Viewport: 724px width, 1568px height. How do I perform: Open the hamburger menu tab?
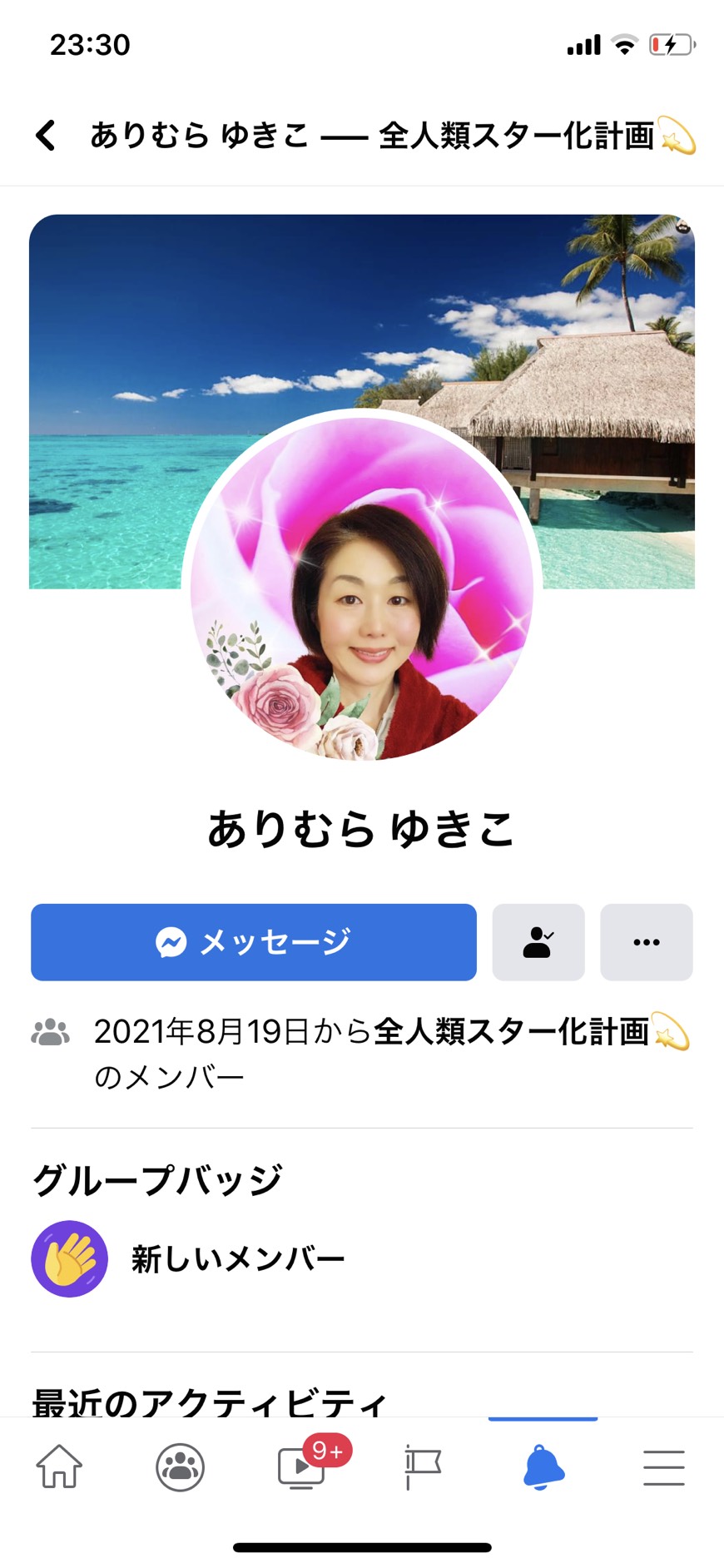(x=664, y=1466)
